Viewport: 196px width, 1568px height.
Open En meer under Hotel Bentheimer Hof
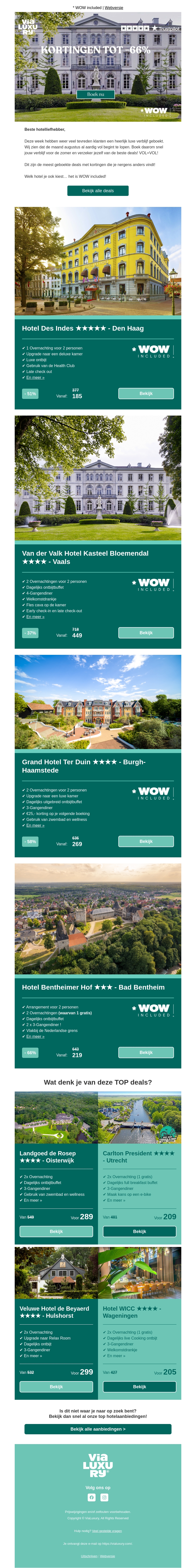[x=35, y=1037]
